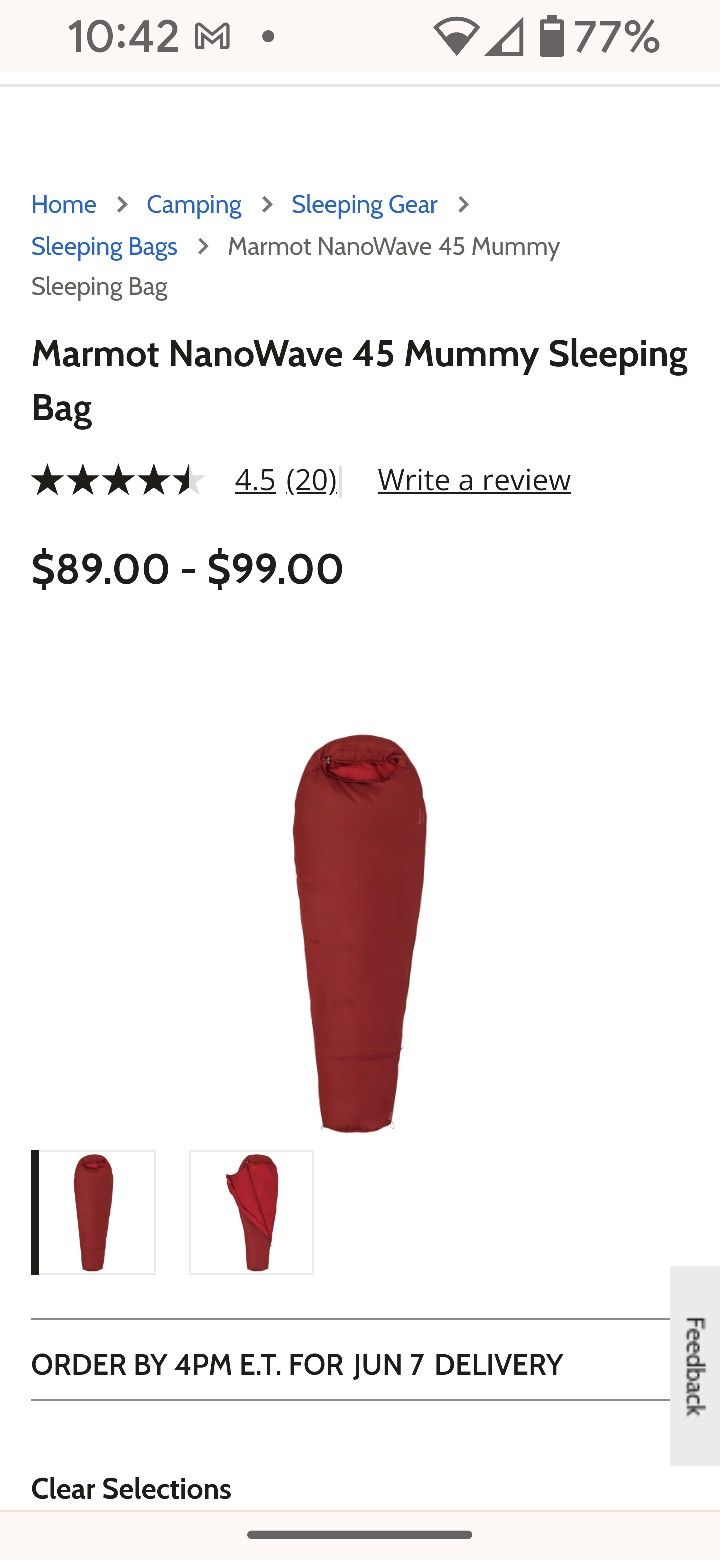Enlarge the main sleeping bag image
This screenshot has width=720, height=1560.
(359, 932)
